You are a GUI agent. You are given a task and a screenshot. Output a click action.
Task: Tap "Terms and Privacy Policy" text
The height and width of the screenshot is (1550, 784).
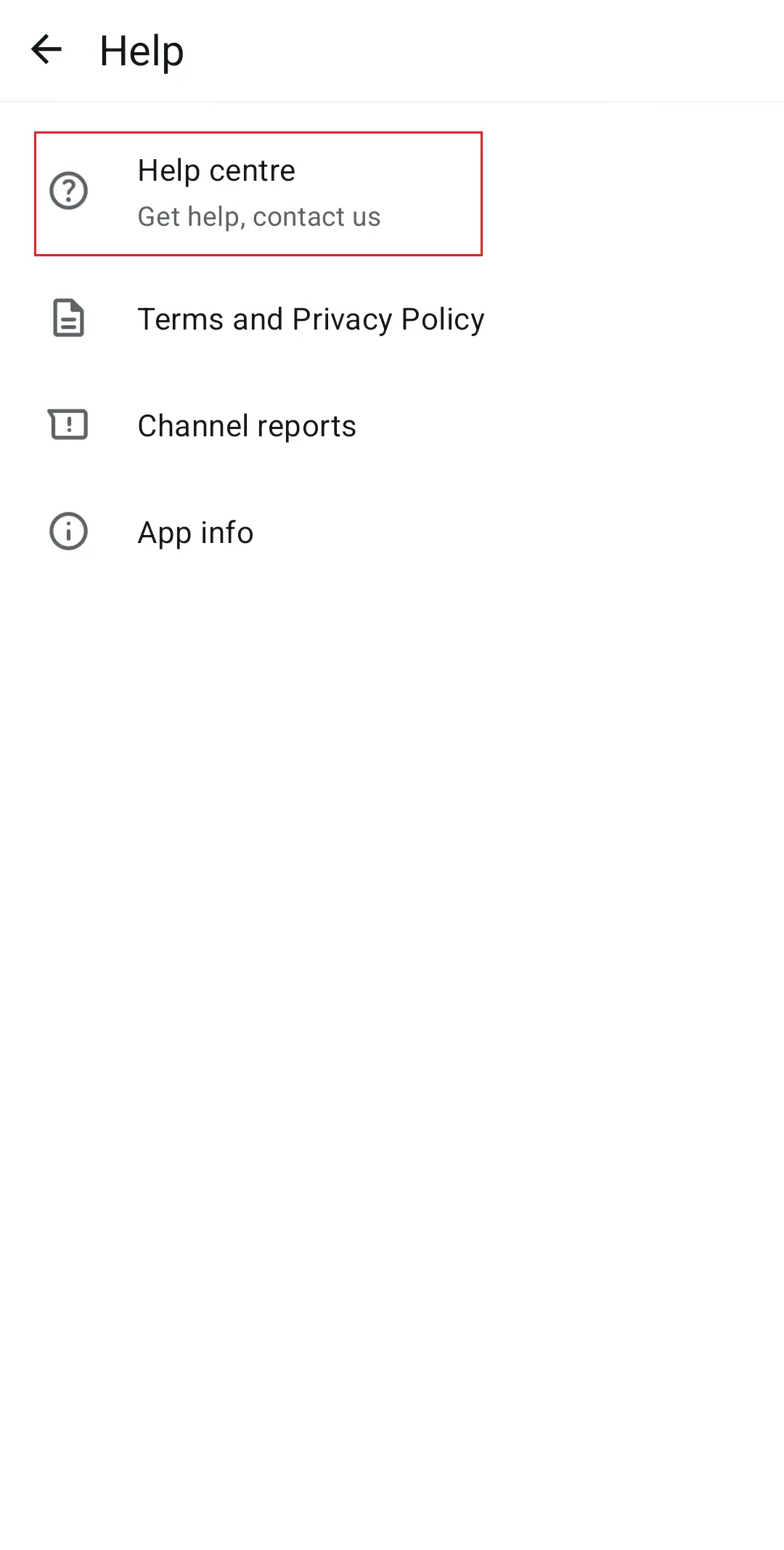pos(311,319)
